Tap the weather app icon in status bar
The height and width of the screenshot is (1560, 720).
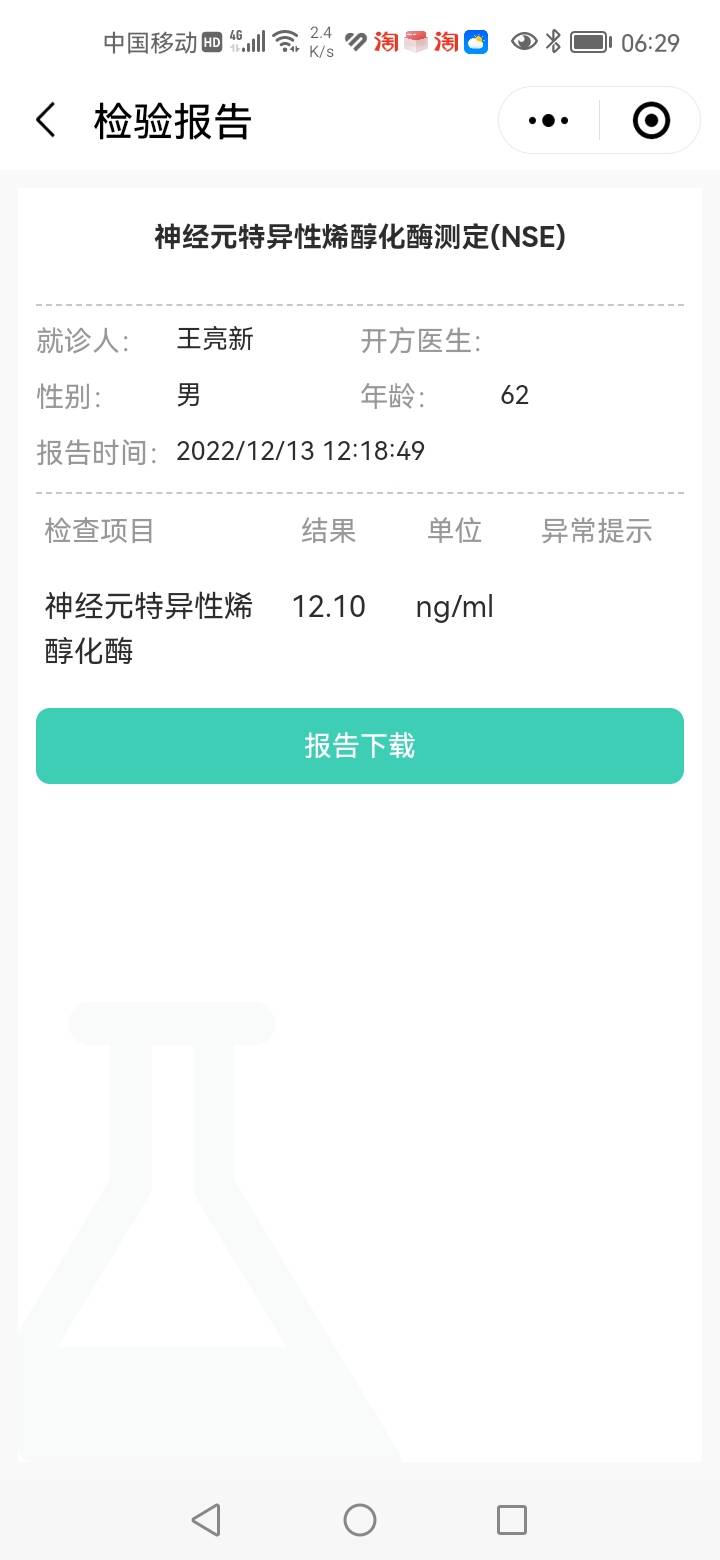click(475, 41)
